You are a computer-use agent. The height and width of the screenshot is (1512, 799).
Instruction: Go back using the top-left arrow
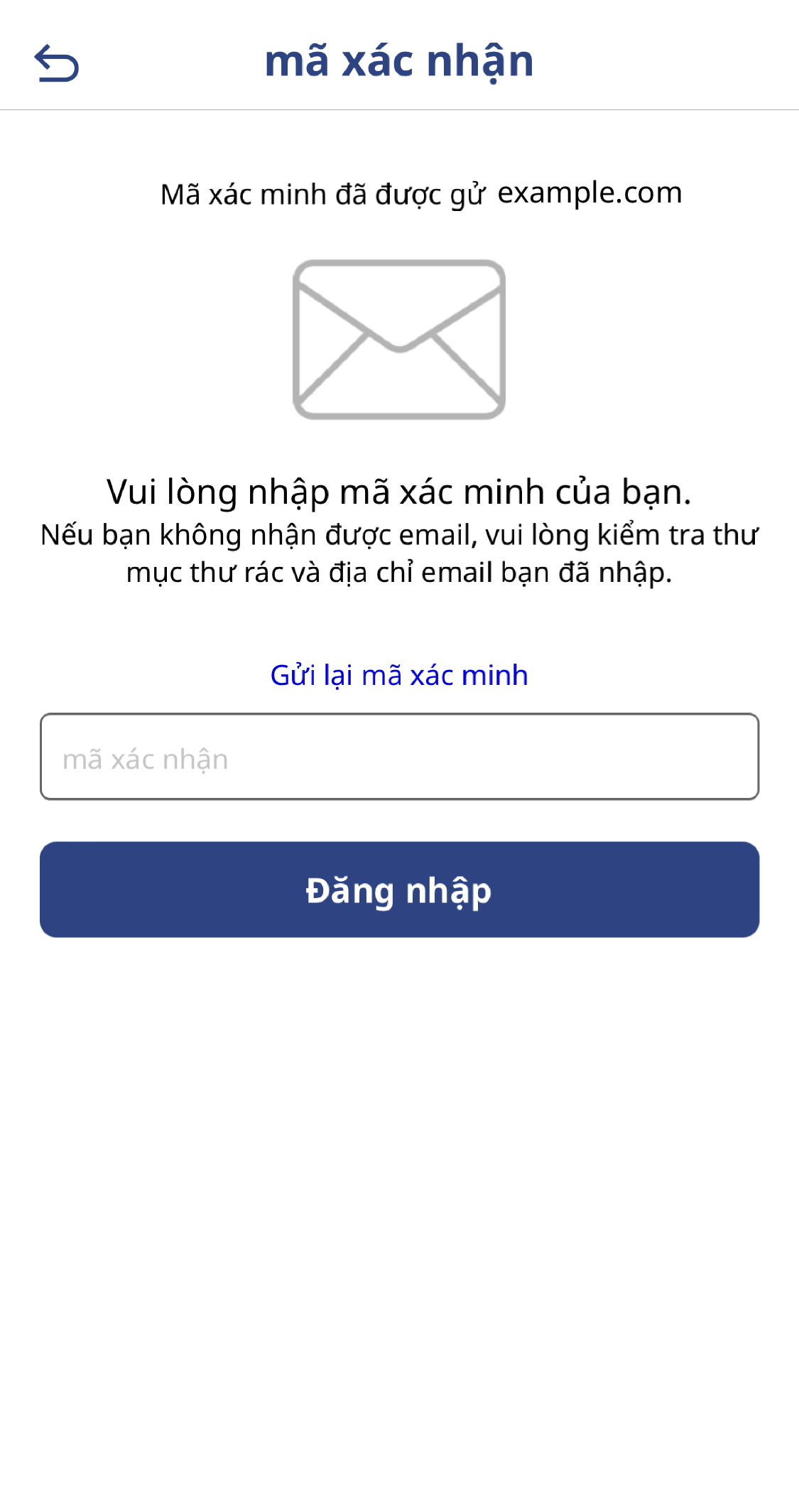(x=57, y=63)
